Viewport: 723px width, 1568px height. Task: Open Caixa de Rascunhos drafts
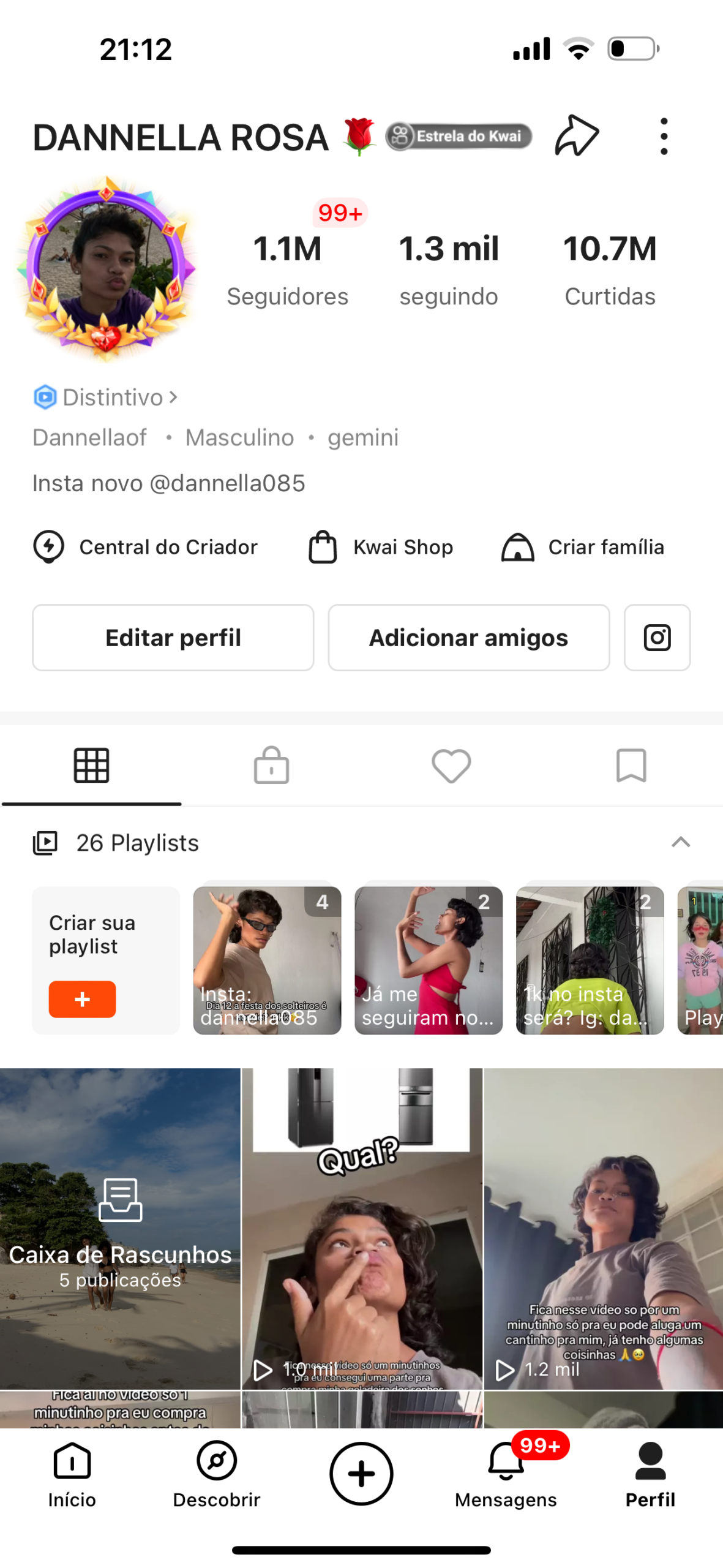(x=120, y=1227)
